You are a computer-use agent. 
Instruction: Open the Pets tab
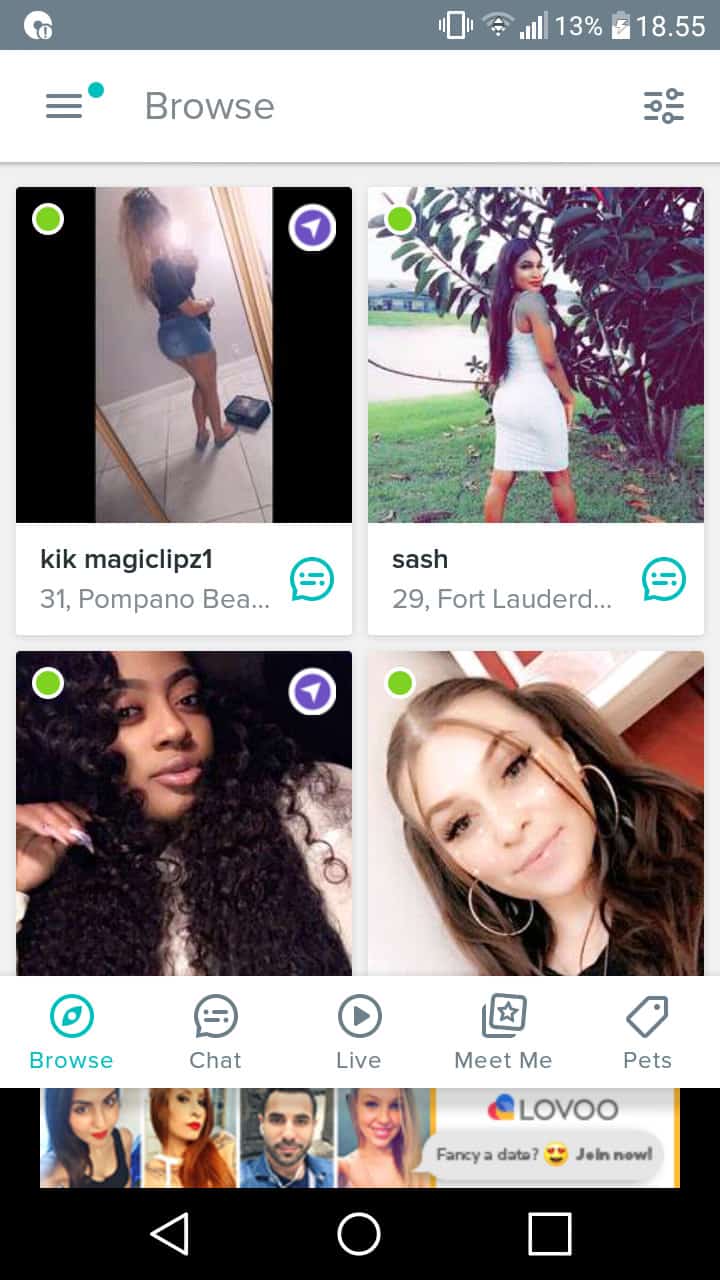coord(647,1033)
